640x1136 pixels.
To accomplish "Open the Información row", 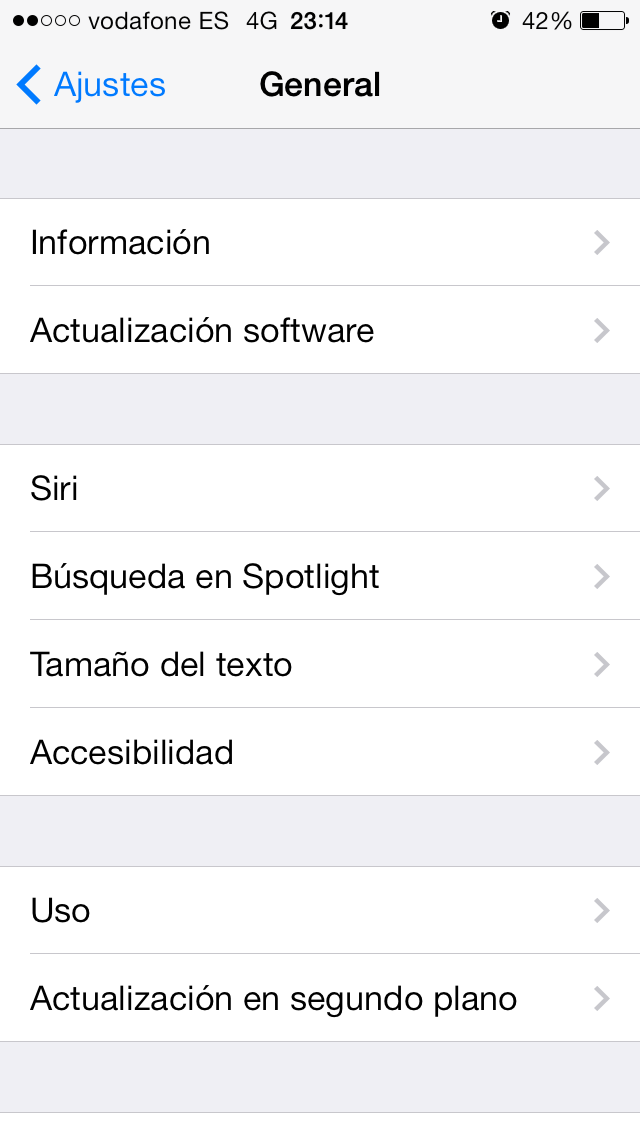I will tap(320, 243).
